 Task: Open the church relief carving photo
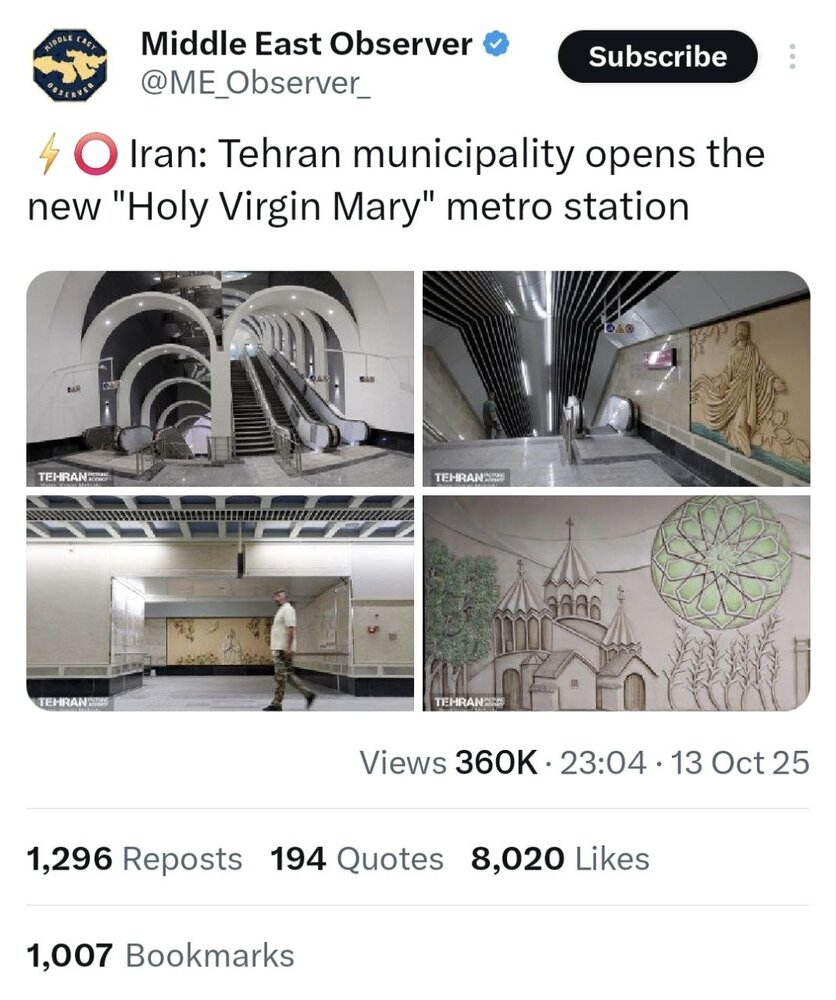[x=616, y=603]
